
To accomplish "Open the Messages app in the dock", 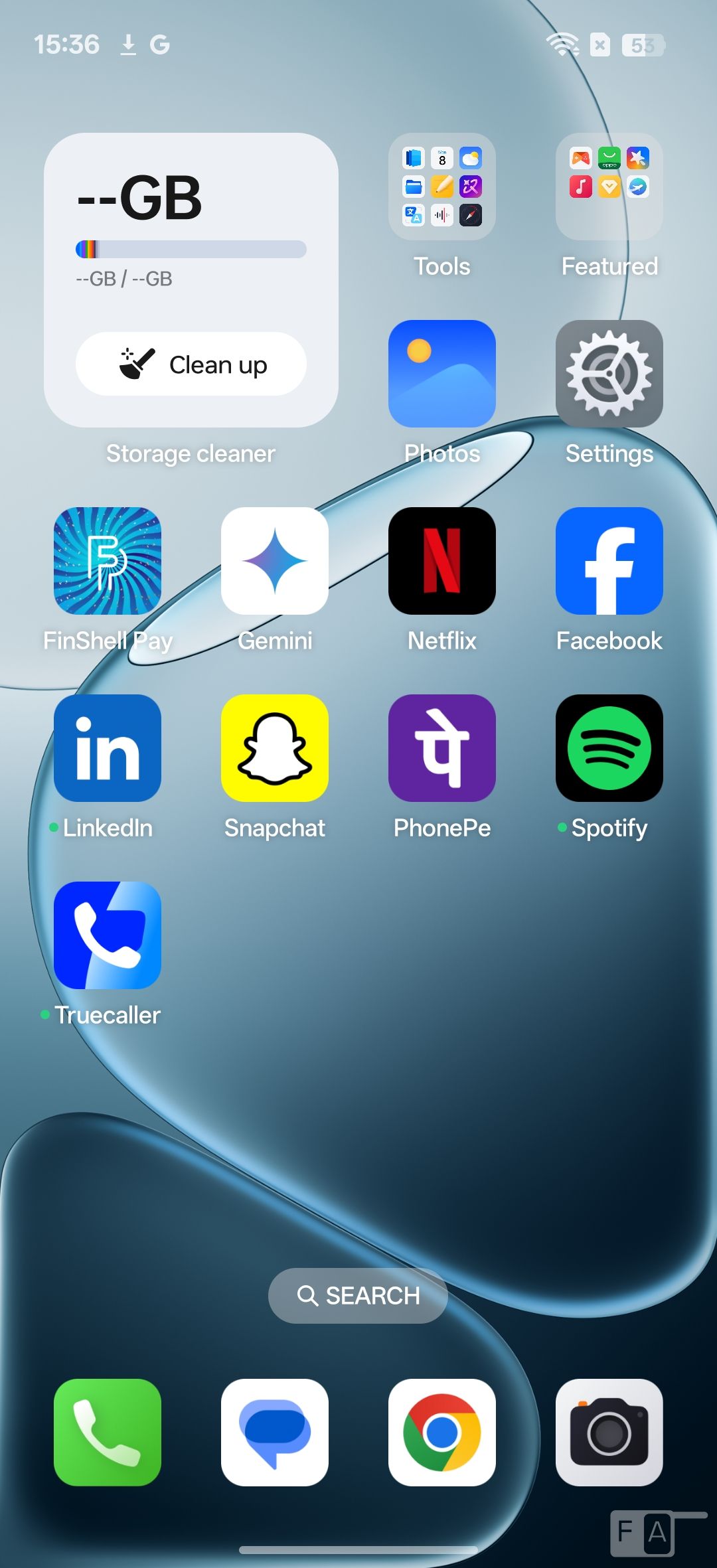I will click(275, 1432).
